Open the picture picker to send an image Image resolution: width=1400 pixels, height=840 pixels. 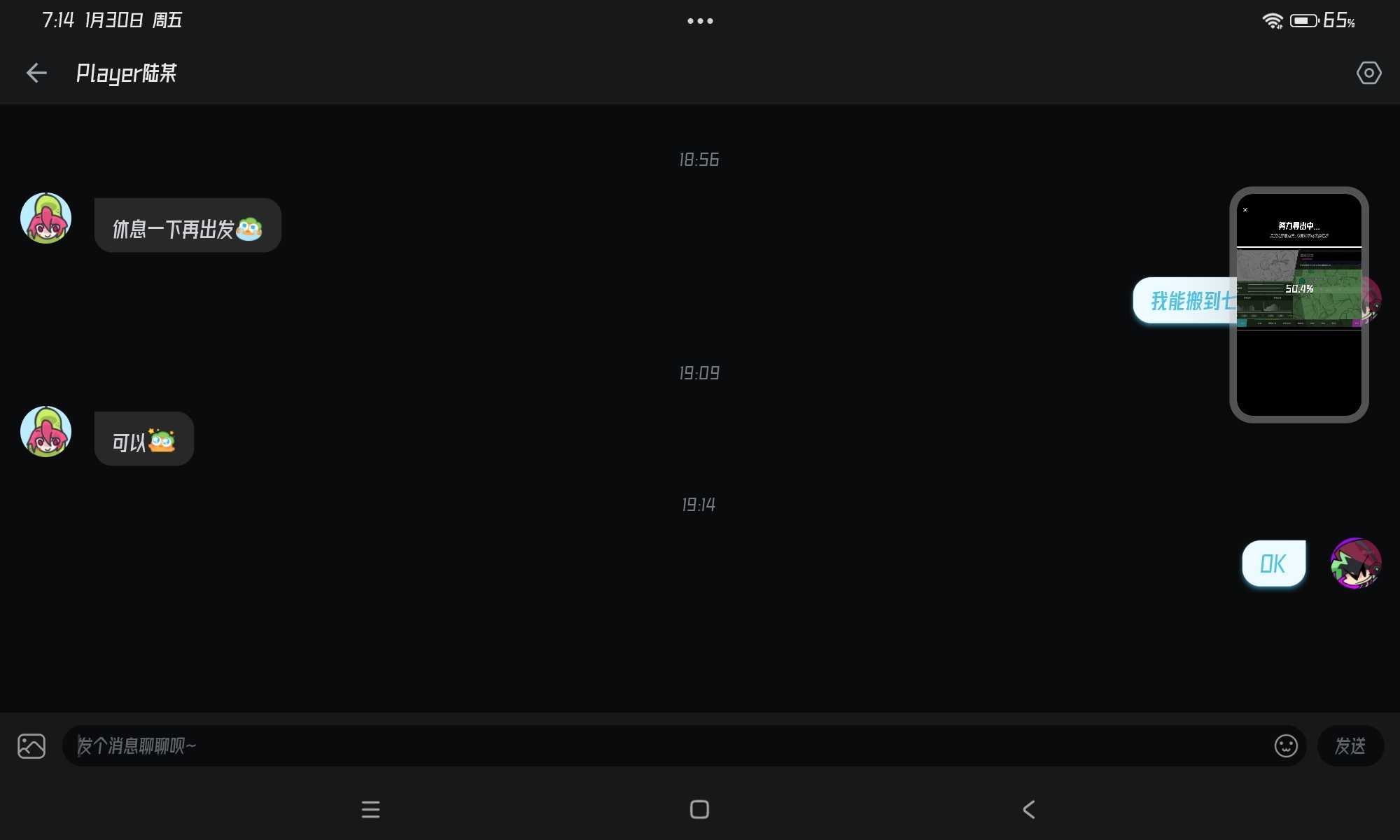coord(31,746)
